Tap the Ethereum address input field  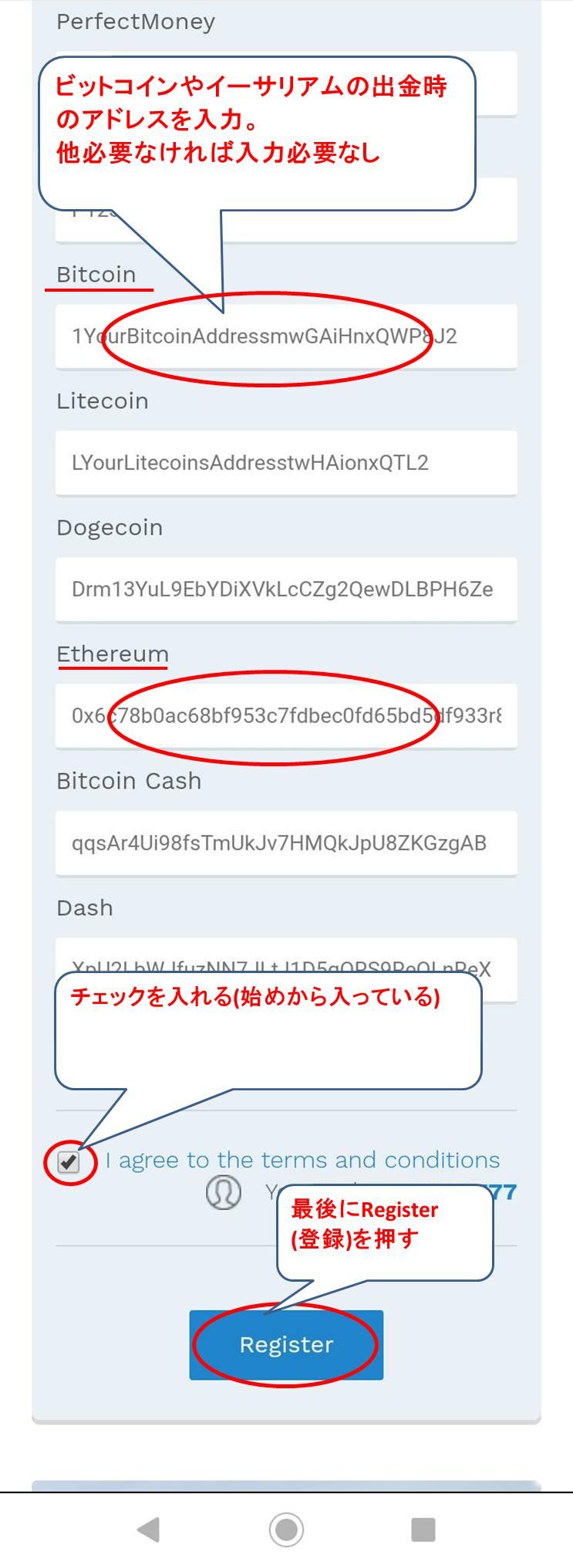[x=285, y=716]
